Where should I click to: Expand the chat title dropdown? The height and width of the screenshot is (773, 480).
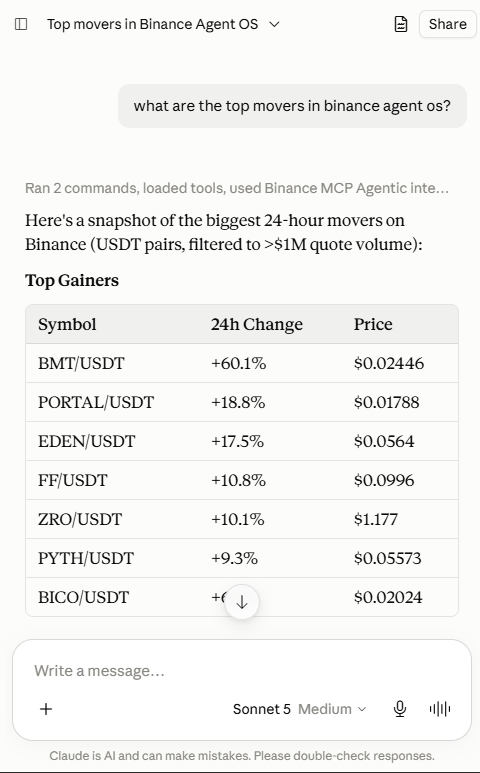(274, 24)
